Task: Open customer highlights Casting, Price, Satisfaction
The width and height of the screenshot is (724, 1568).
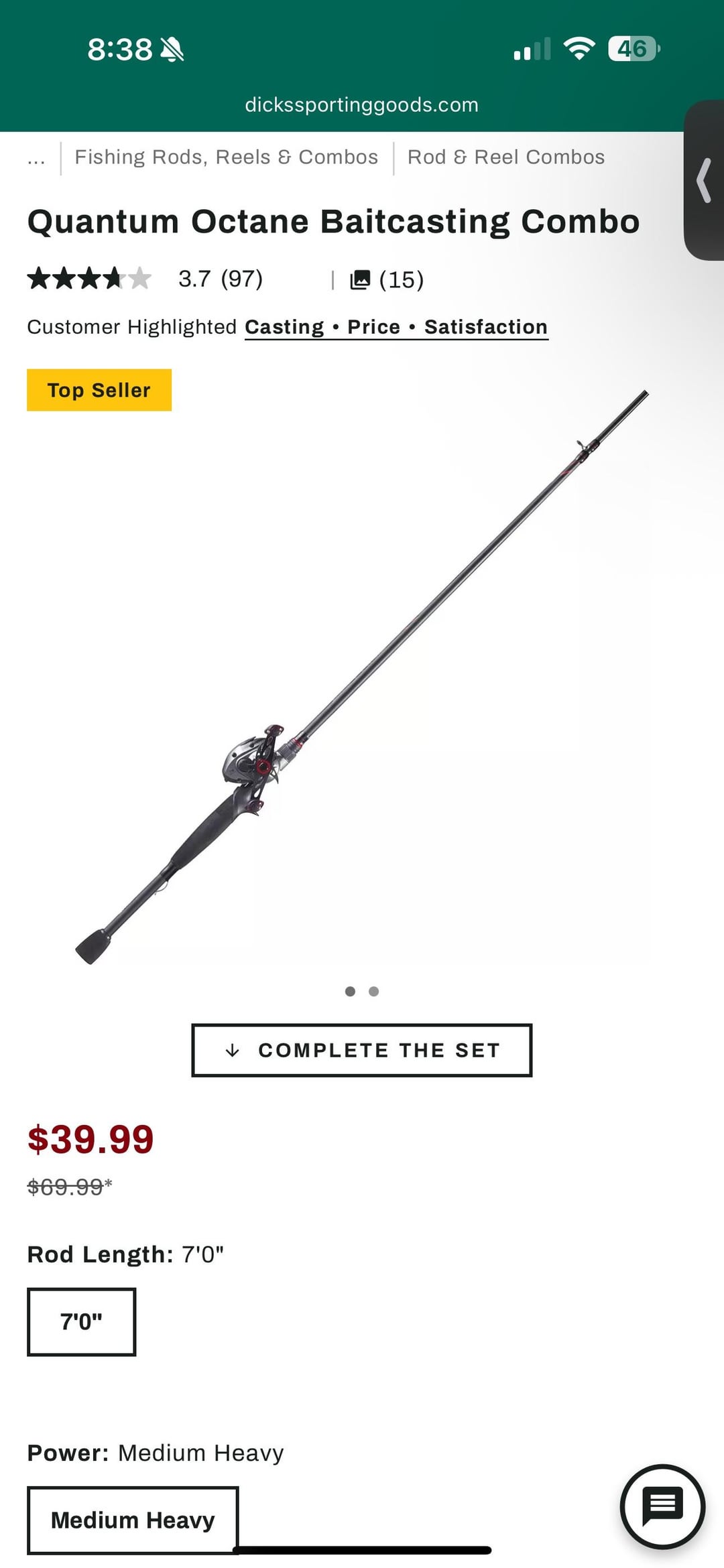Action: (x=396, y=327)
